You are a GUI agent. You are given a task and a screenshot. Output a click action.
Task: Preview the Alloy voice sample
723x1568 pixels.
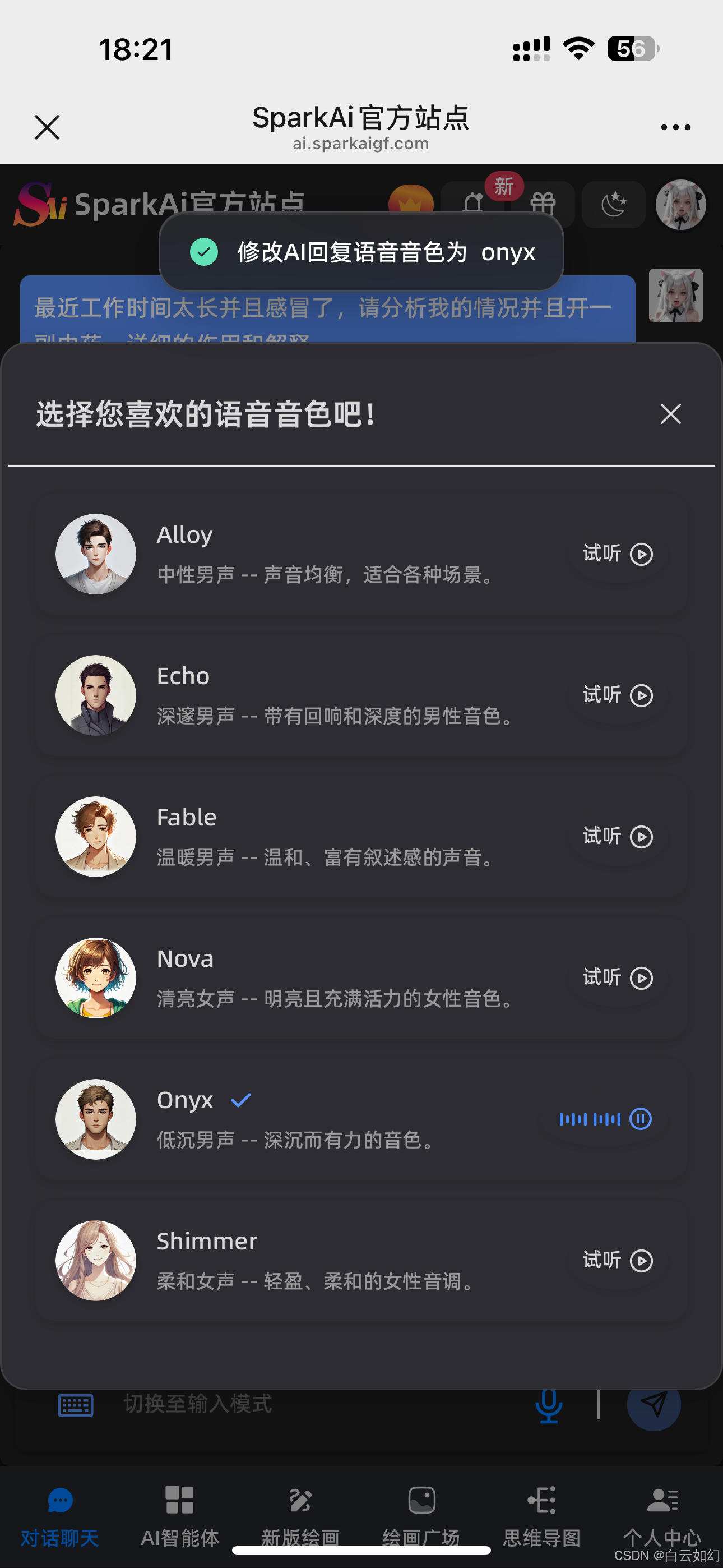point(617,554)
